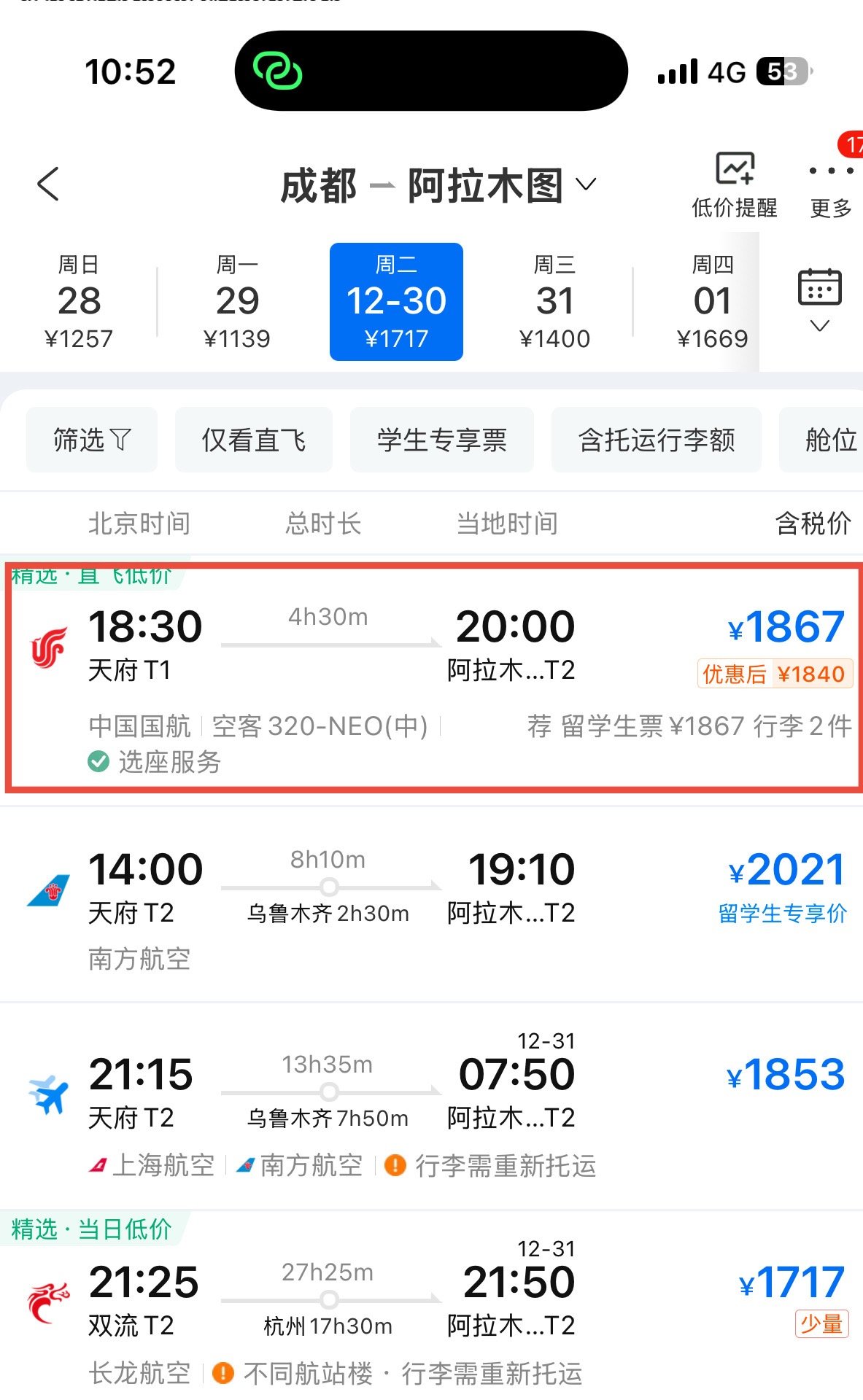This screenshot has width=863, height=1400.
Task: Select Thursday 01 date at ¥1669
Action: point(712,302)
